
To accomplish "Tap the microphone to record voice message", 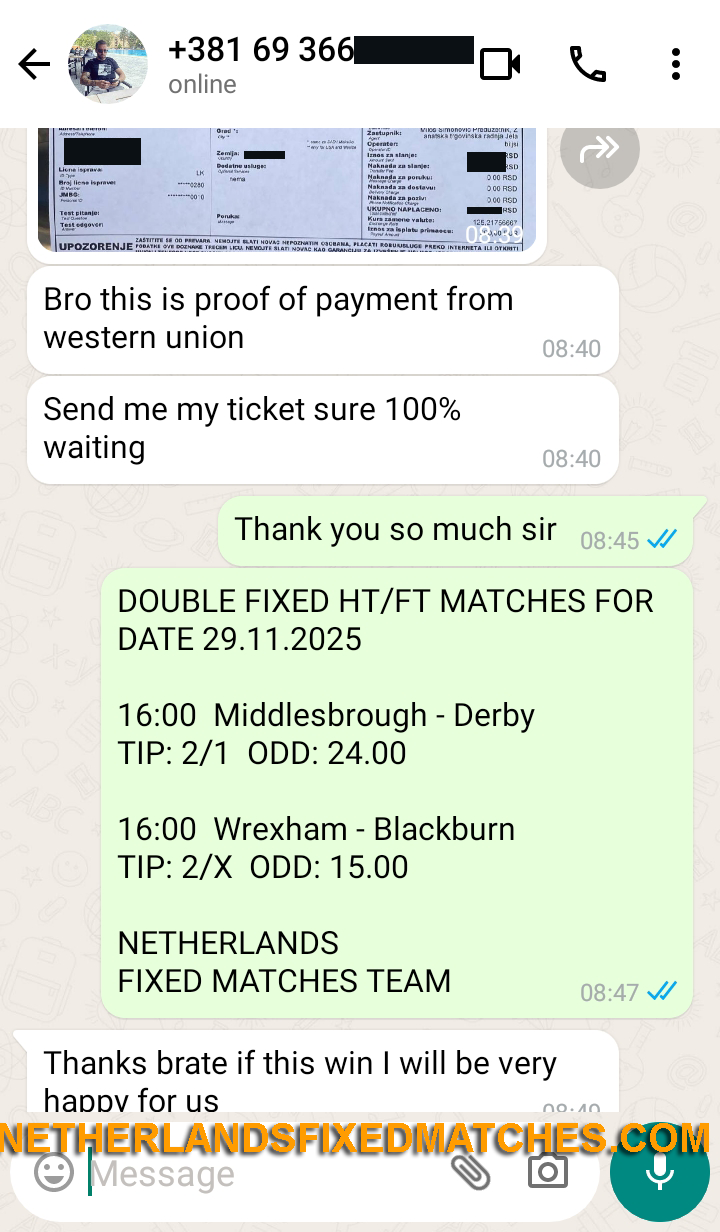I will [x=659, y=1170].
